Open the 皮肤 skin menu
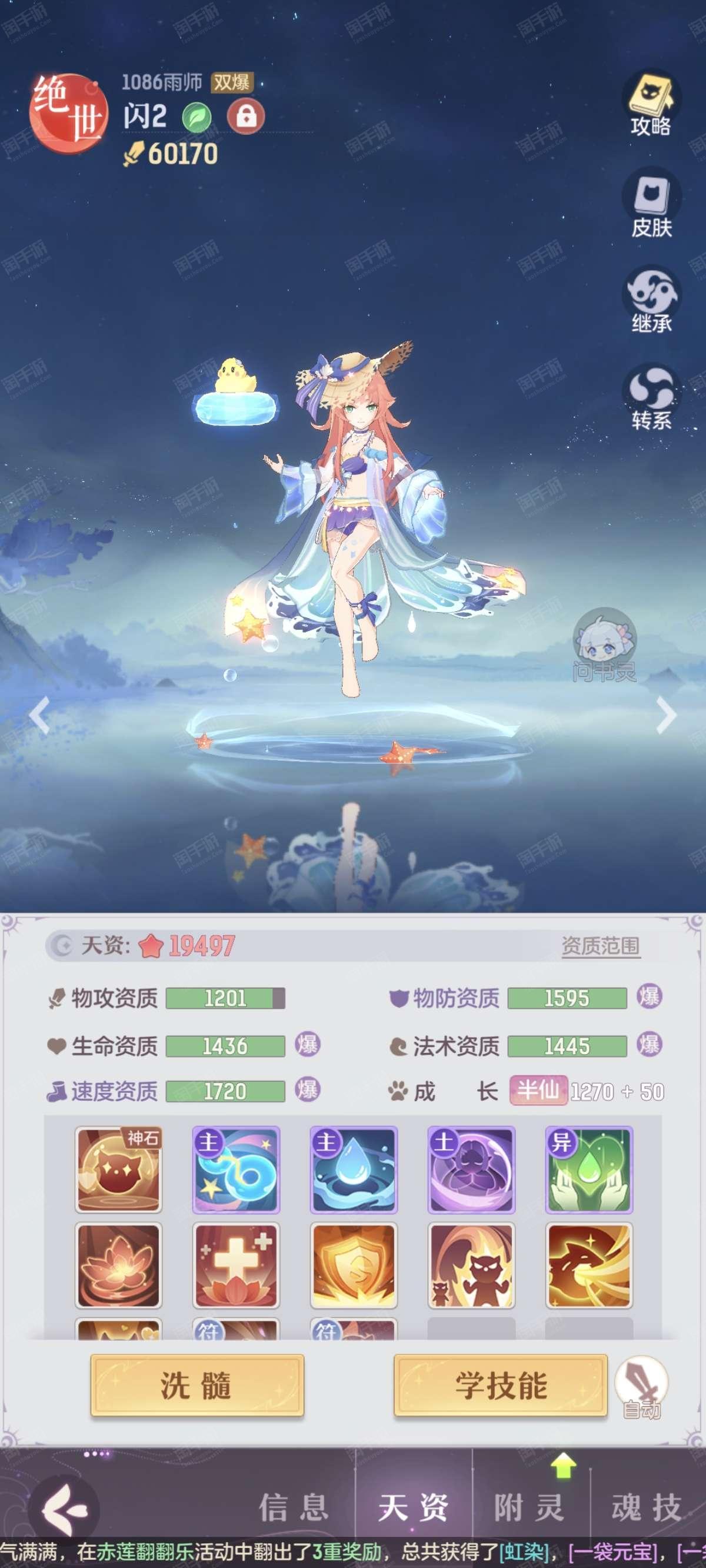The height and width of the screenshot is (1568, 706). point(651,203)
